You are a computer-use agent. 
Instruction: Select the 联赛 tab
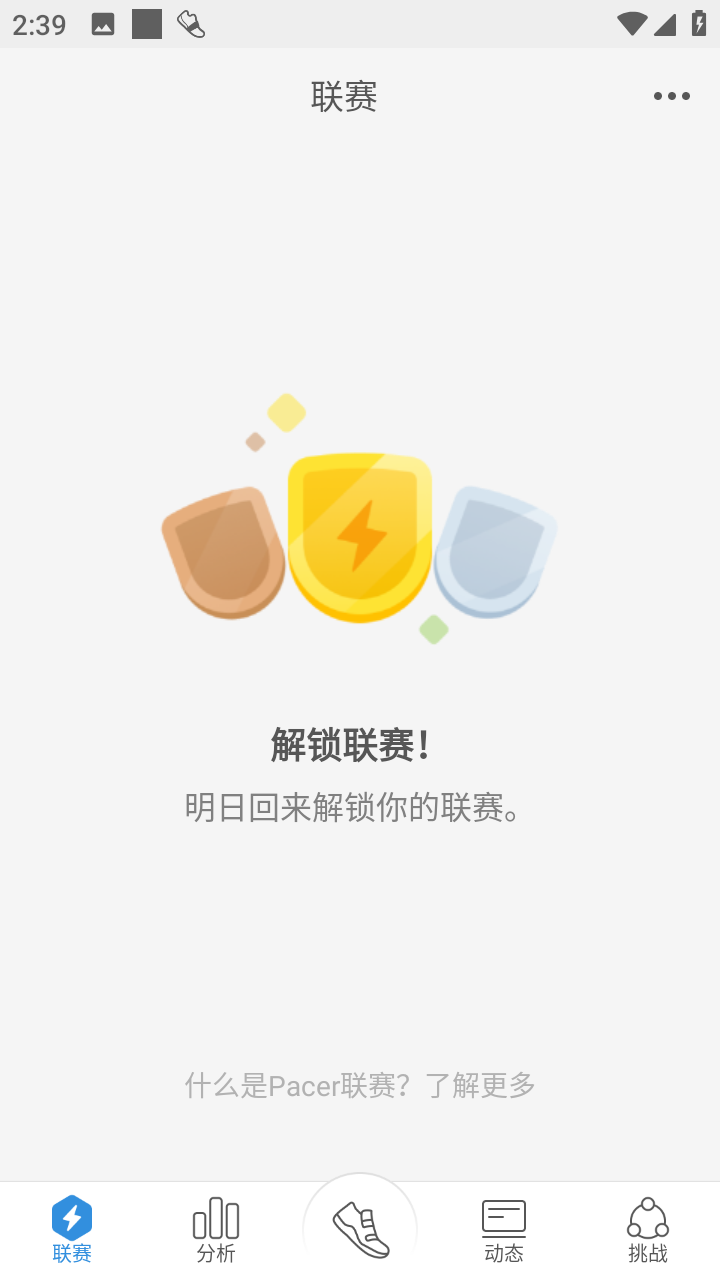72,1230
